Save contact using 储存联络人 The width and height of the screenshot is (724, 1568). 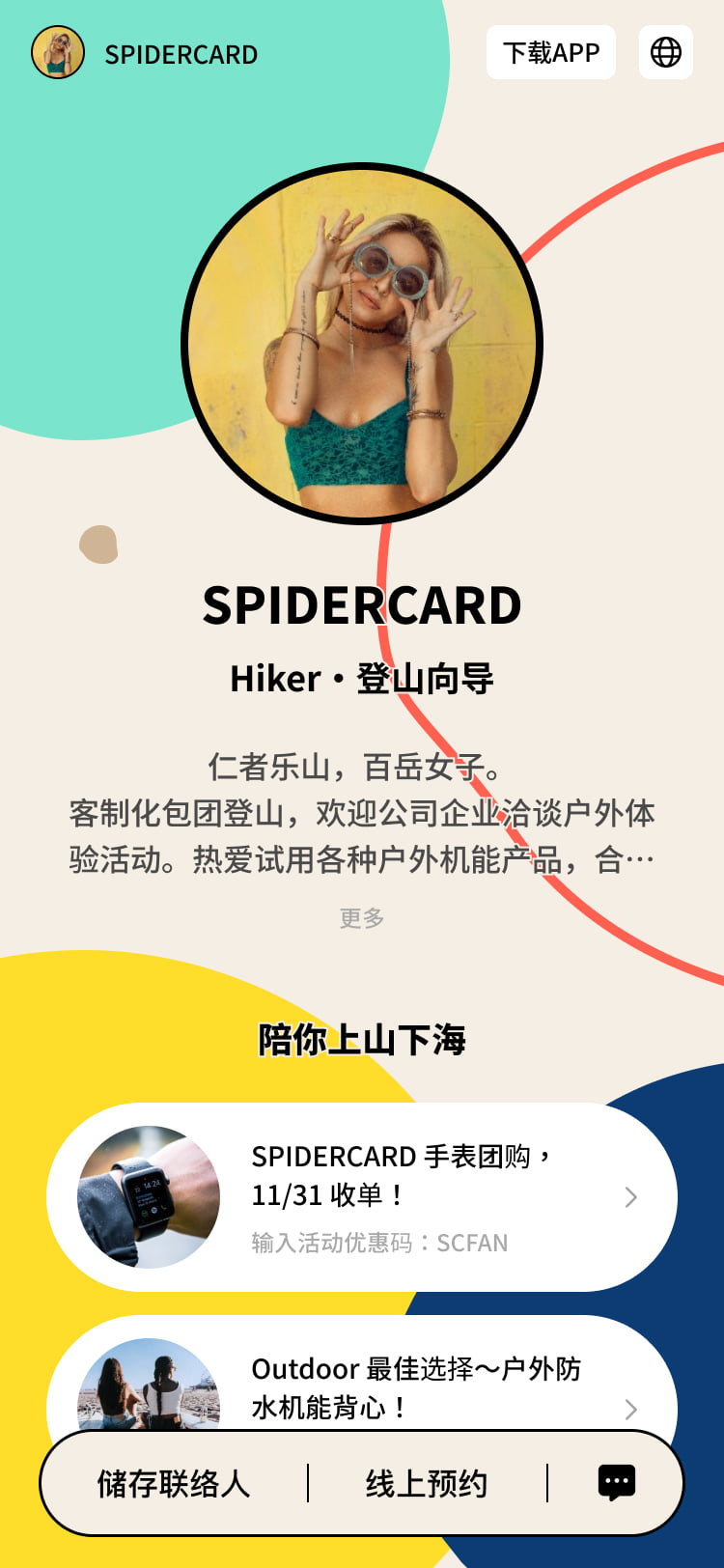click(169, 1482)
